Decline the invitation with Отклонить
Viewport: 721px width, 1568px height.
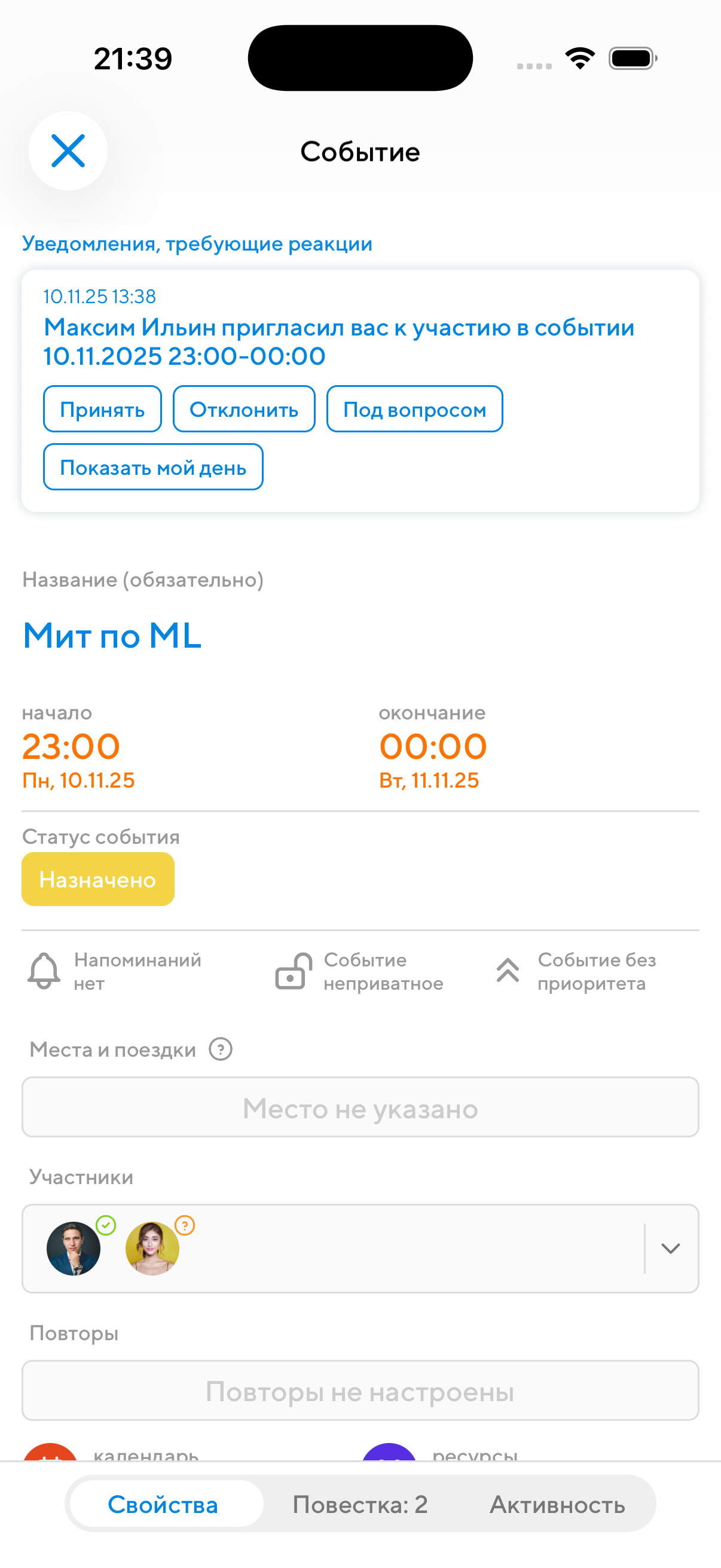(243, 409)
